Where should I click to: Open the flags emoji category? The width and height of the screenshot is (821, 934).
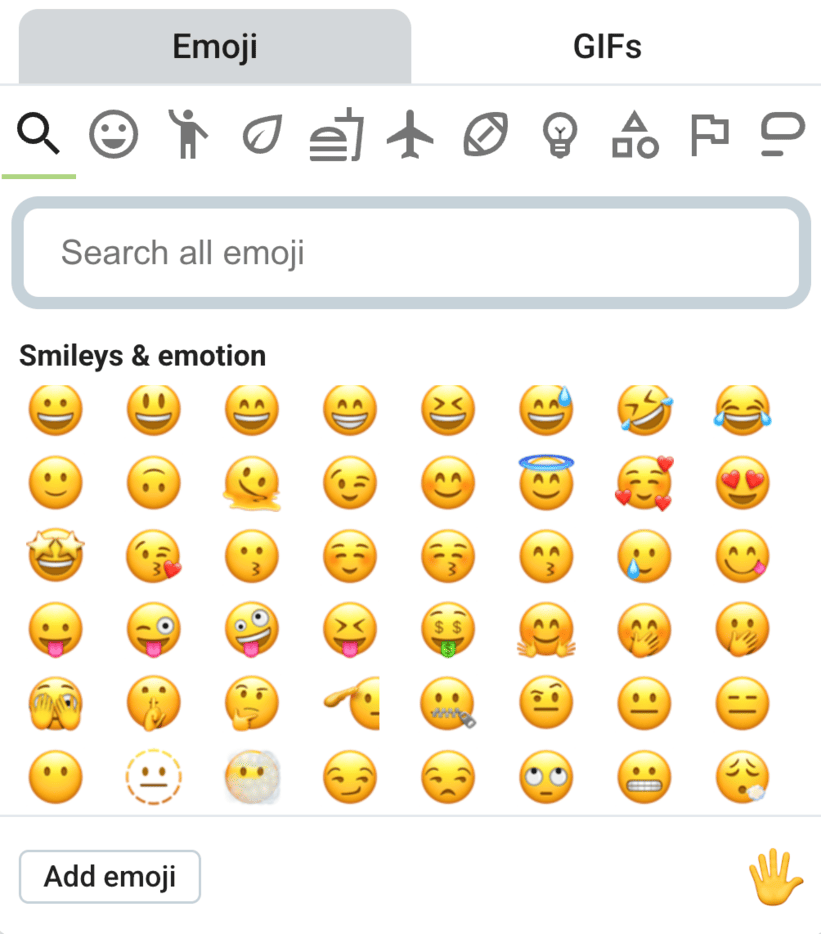coord(709,134)
